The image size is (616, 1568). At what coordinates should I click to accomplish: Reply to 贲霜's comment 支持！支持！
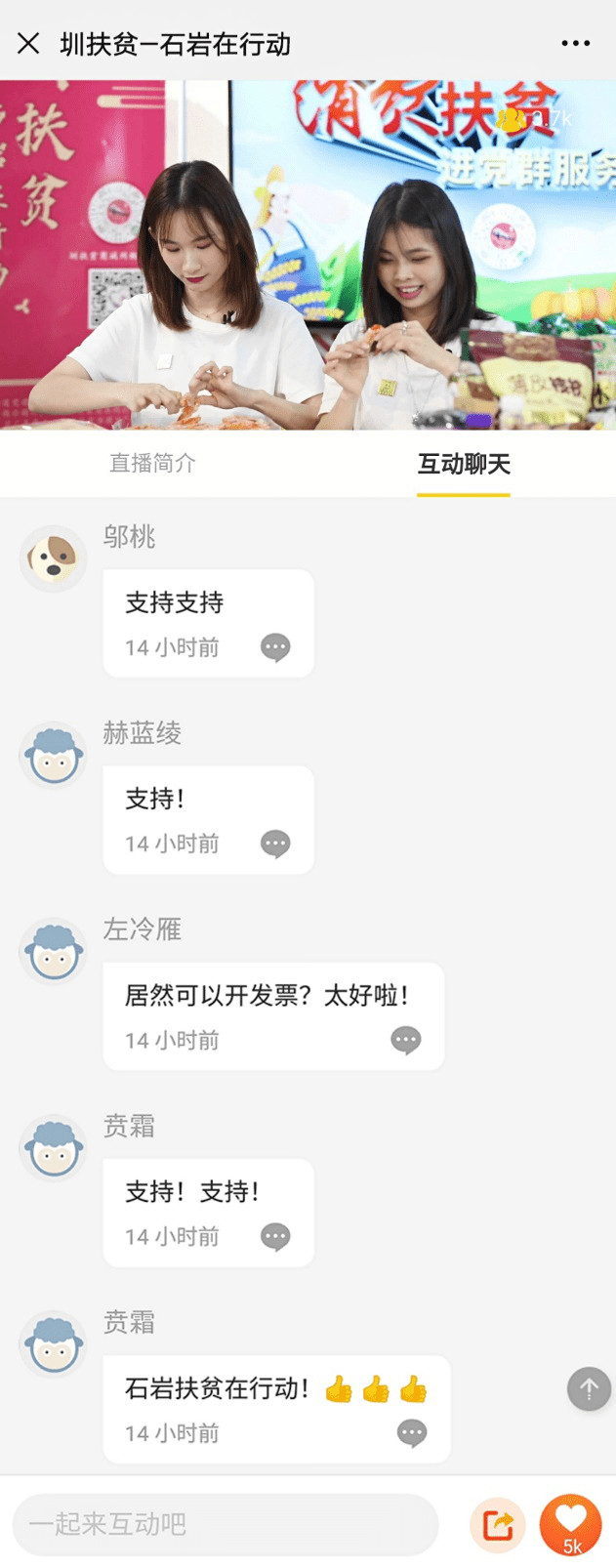(x=275, y=1237)
